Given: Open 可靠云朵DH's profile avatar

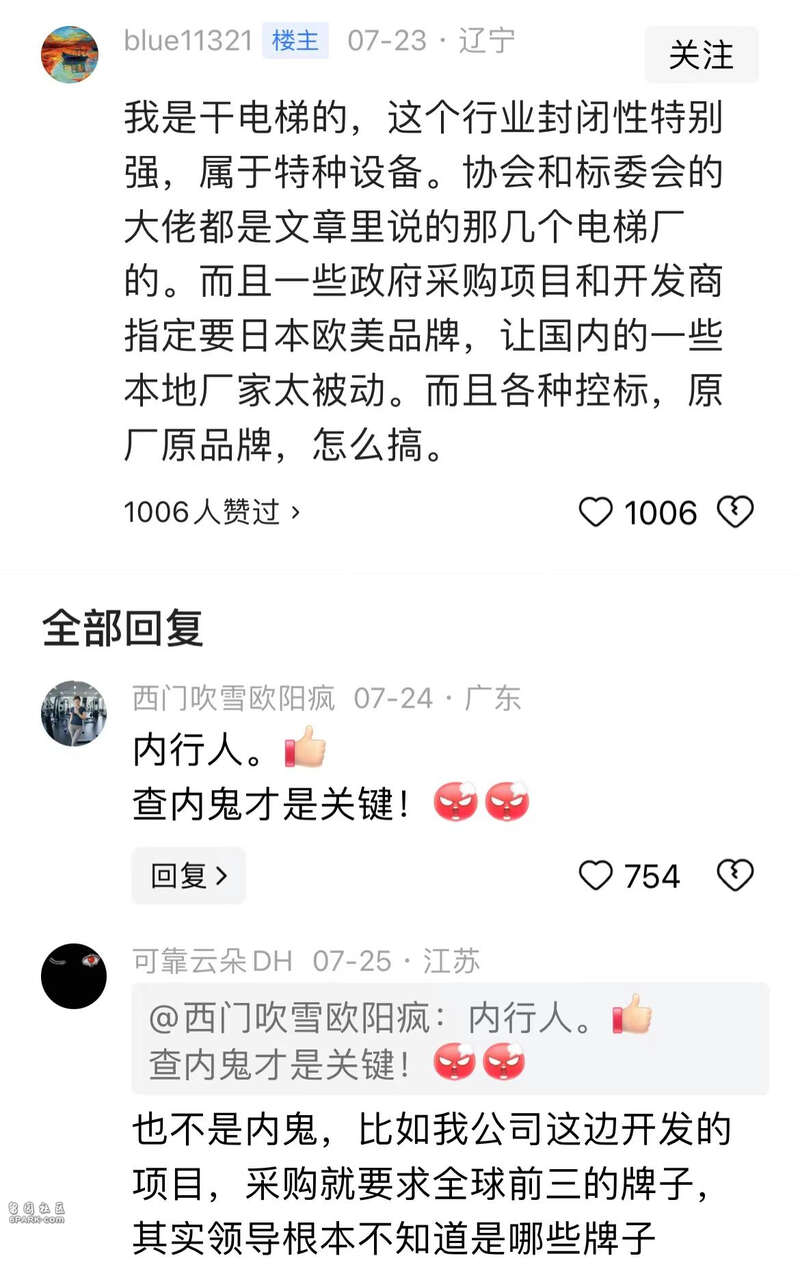Looking at the screenshot, I should click(74, 976).
